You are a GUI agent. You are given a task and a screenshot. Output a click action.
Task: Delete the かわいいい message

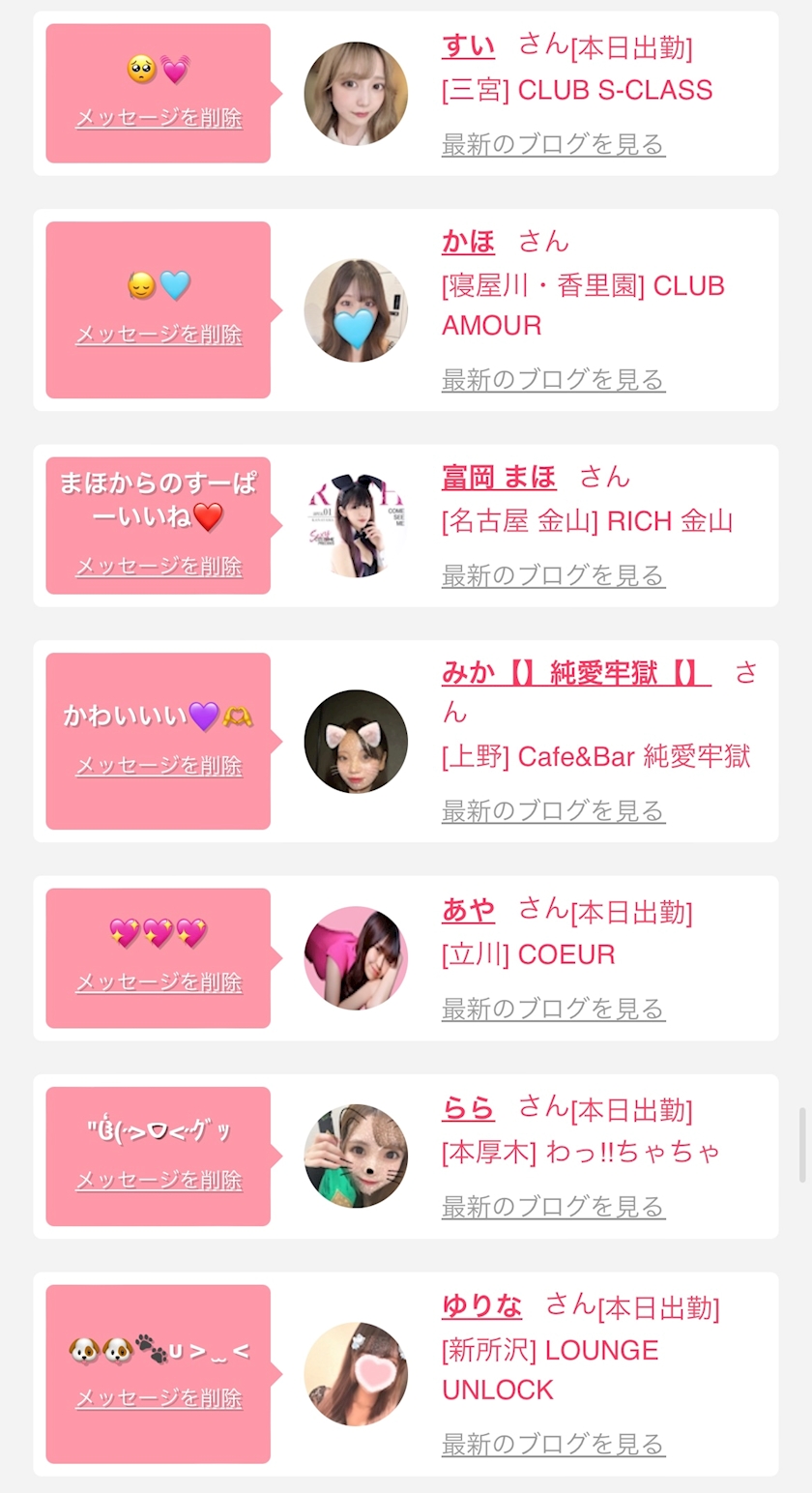tap(159, 765)
